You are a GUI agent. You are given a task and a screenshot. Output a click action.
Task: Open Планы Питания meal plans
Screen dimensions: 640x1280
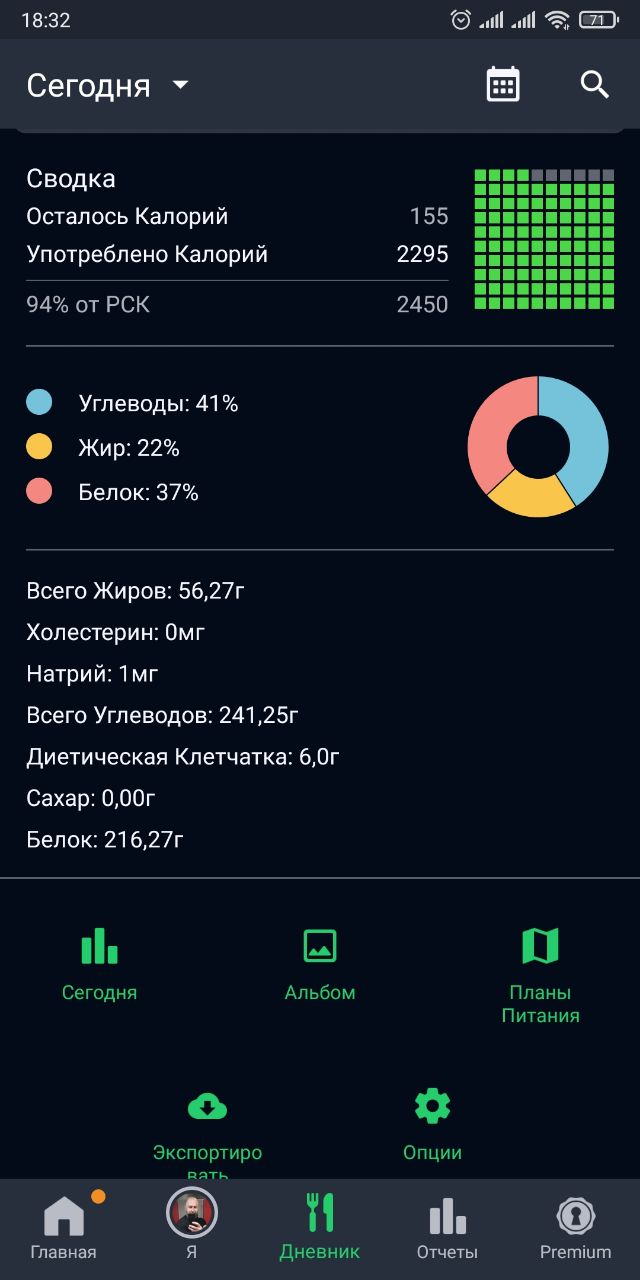pyautogui.click(x=540, y=973)
